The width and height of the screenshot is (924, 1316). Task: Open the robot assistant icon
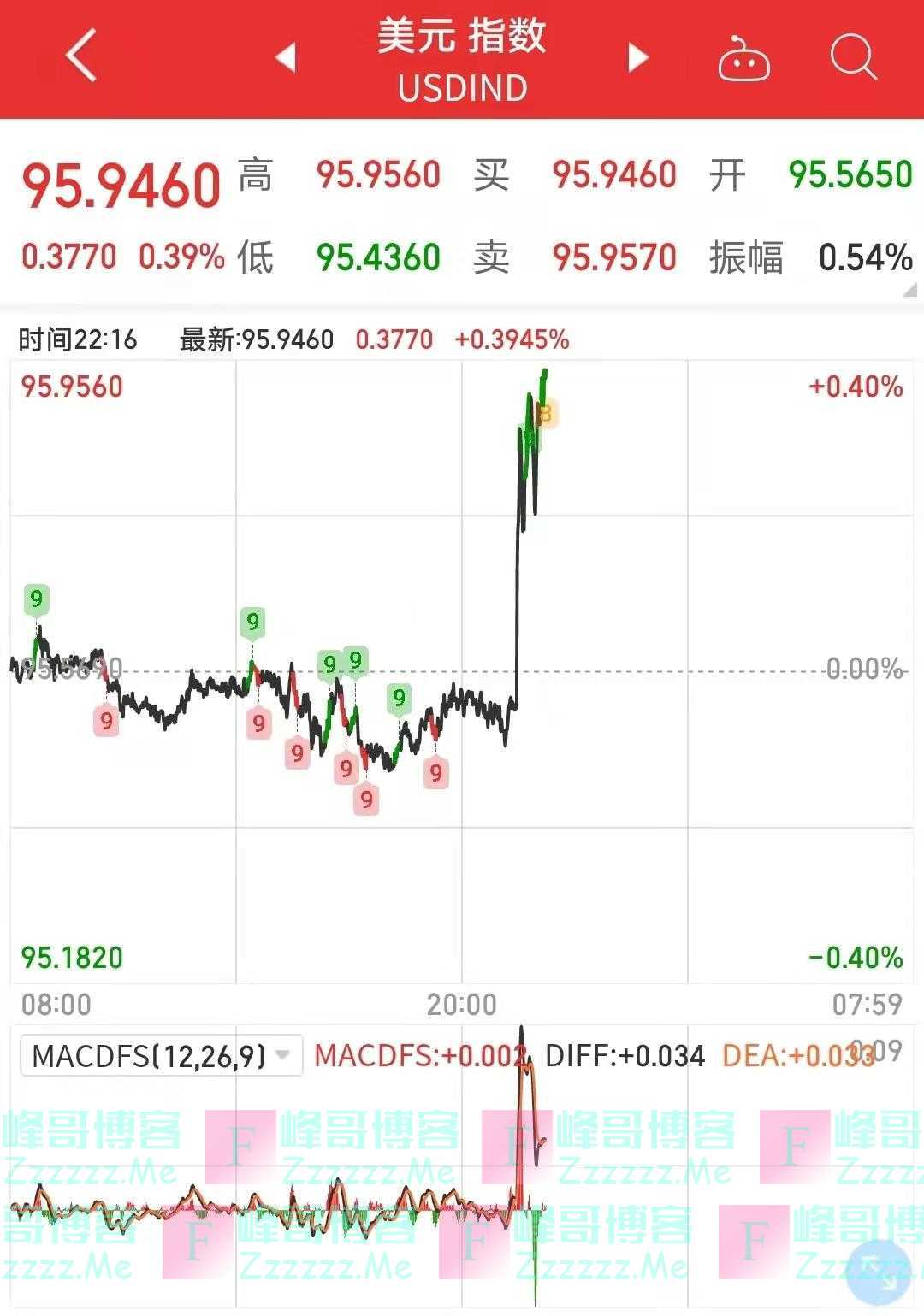tap(743, 59)
